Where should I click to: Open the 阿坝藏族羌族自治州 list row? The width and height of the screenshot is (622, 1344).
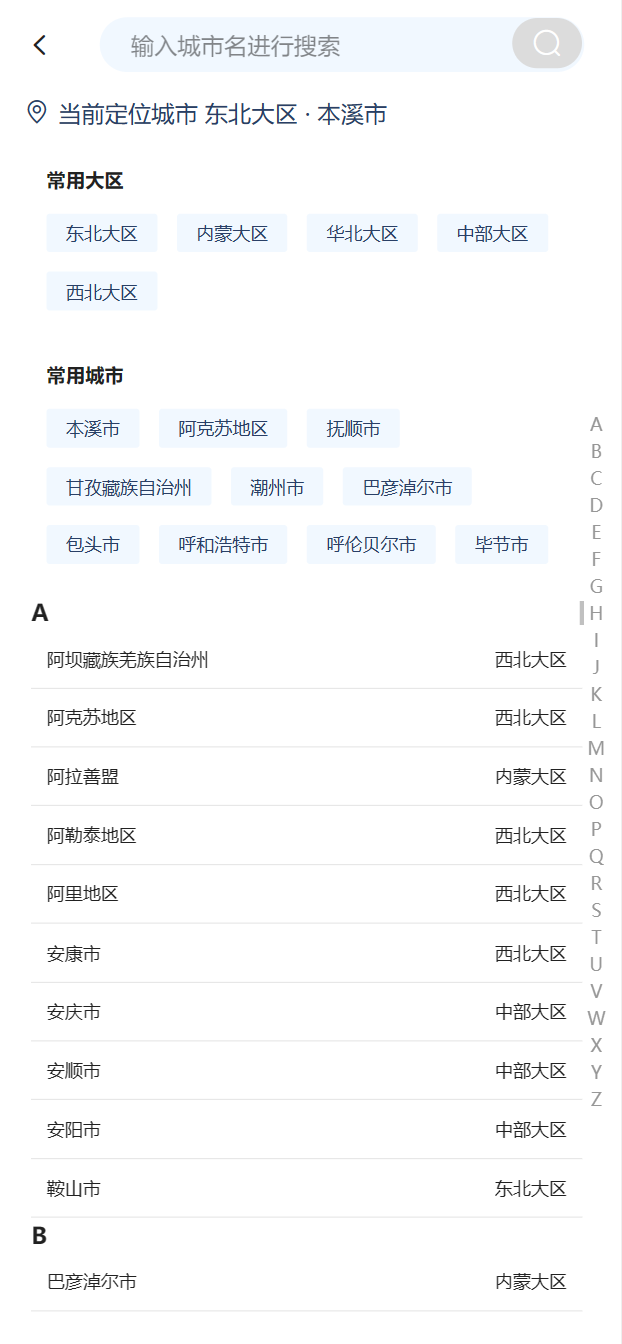coord(306,660)
